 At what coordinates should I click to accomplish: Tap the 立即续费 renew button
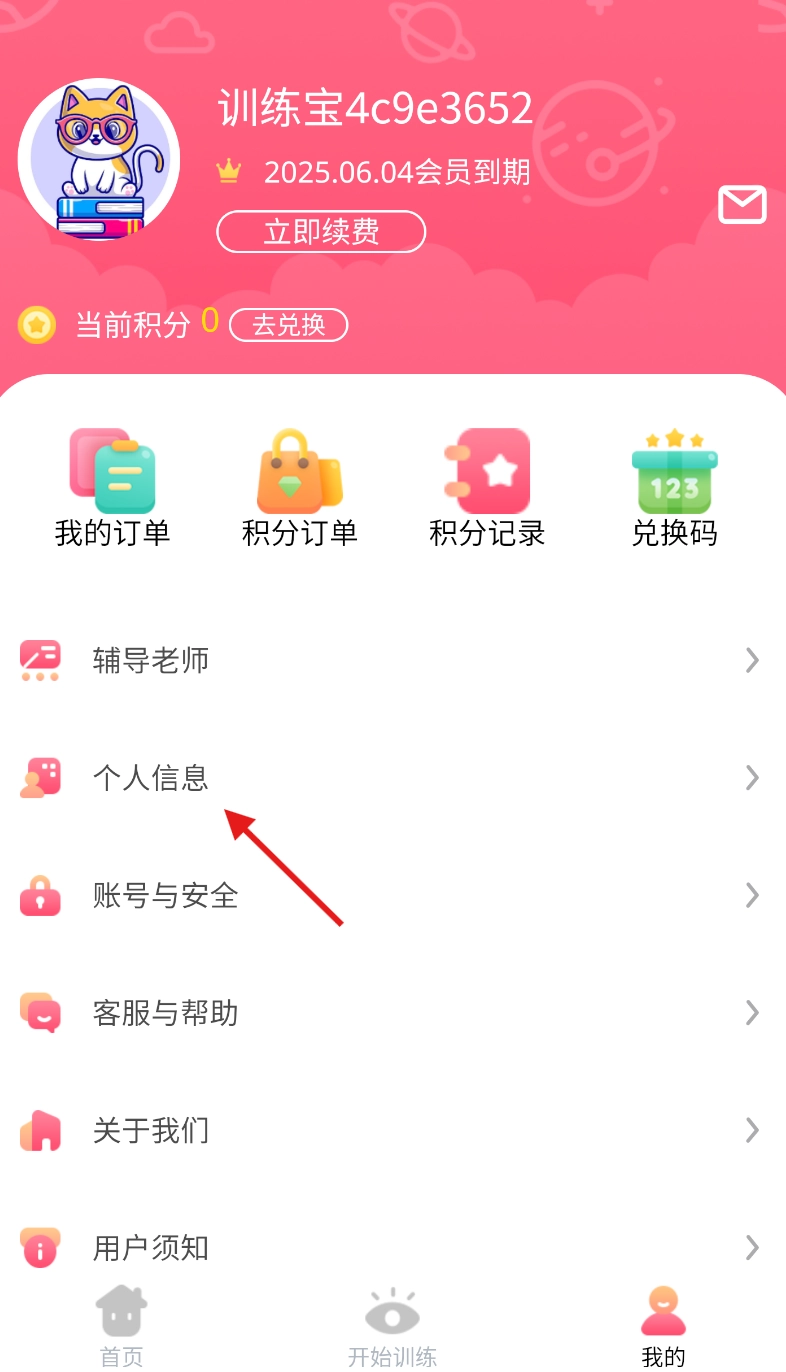(321, 232)
